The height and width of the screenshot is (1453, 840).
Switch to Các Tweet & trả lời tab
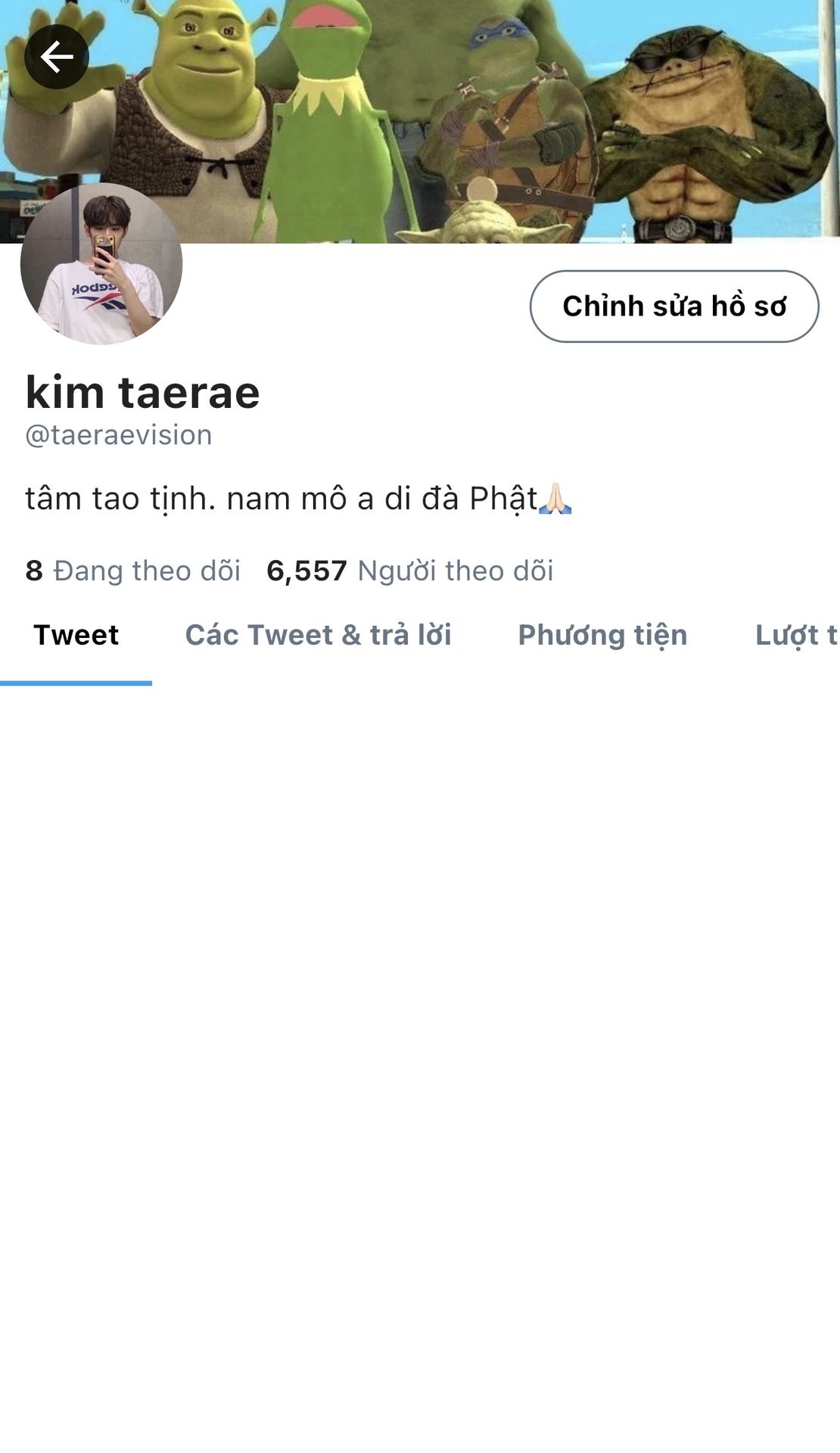click(x=318, y=636)
